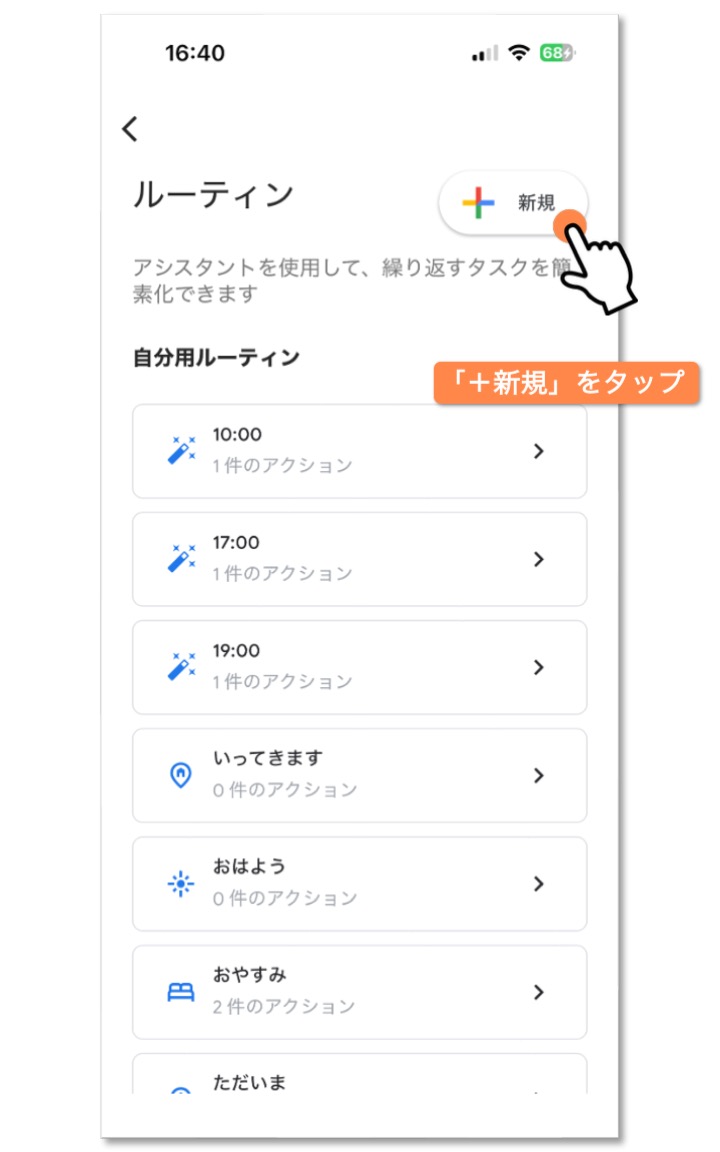Open the 17:00 routine
720x1152 pixels.
[359, 559]
